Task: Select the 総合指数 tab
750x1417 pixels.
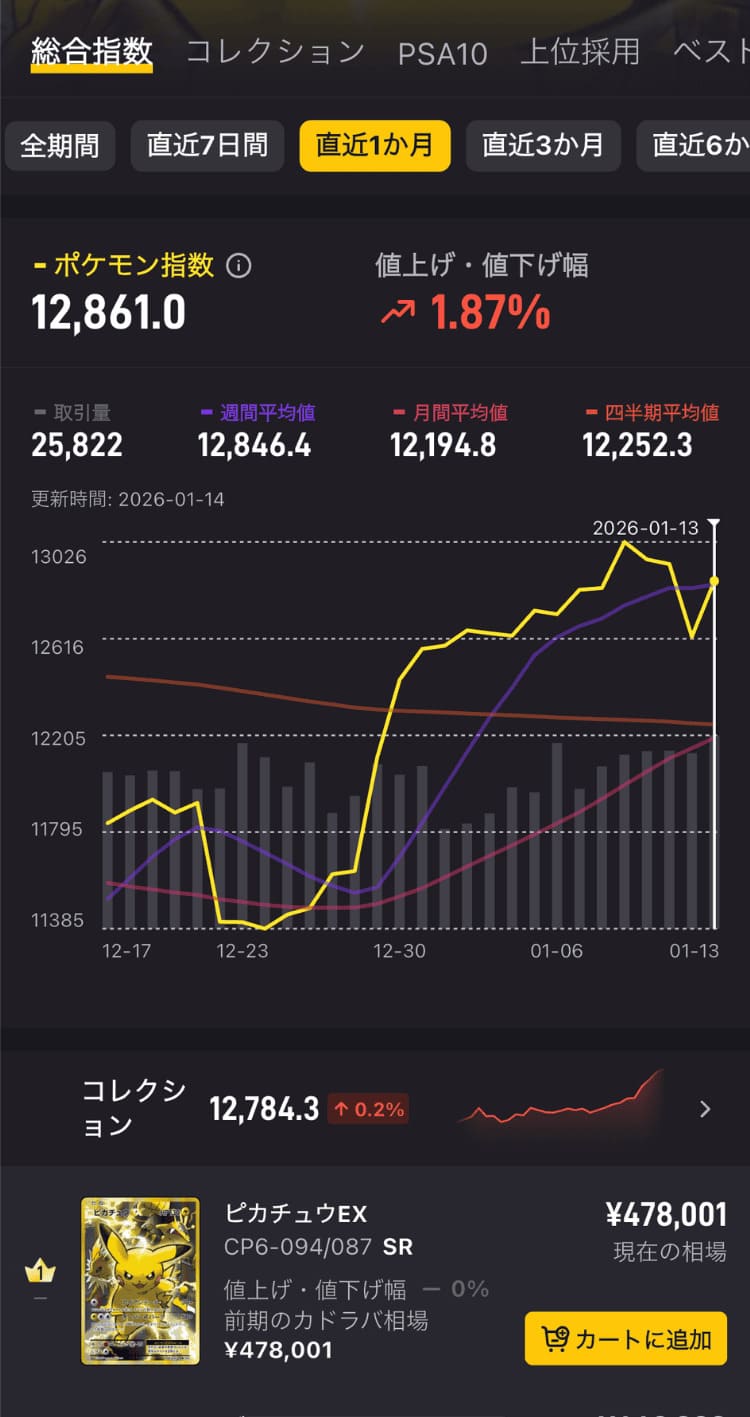Action: (91, 51)
